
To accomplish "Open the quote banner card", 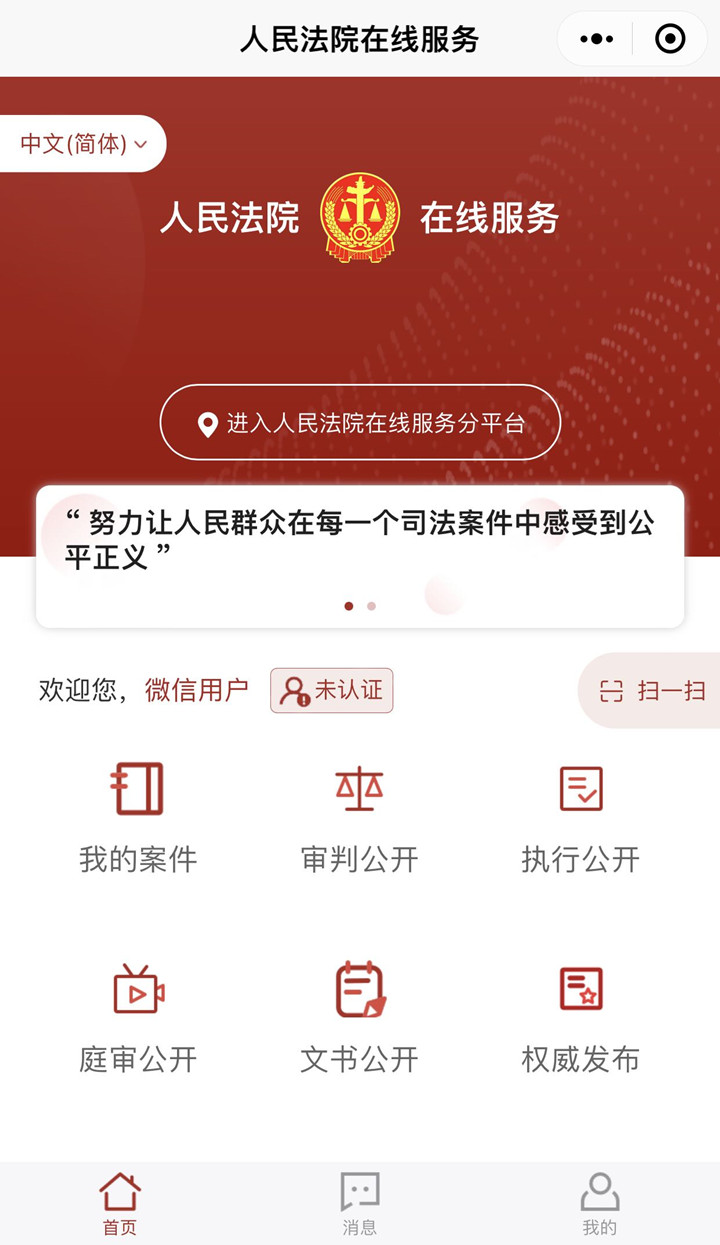I will pos(360,556).
